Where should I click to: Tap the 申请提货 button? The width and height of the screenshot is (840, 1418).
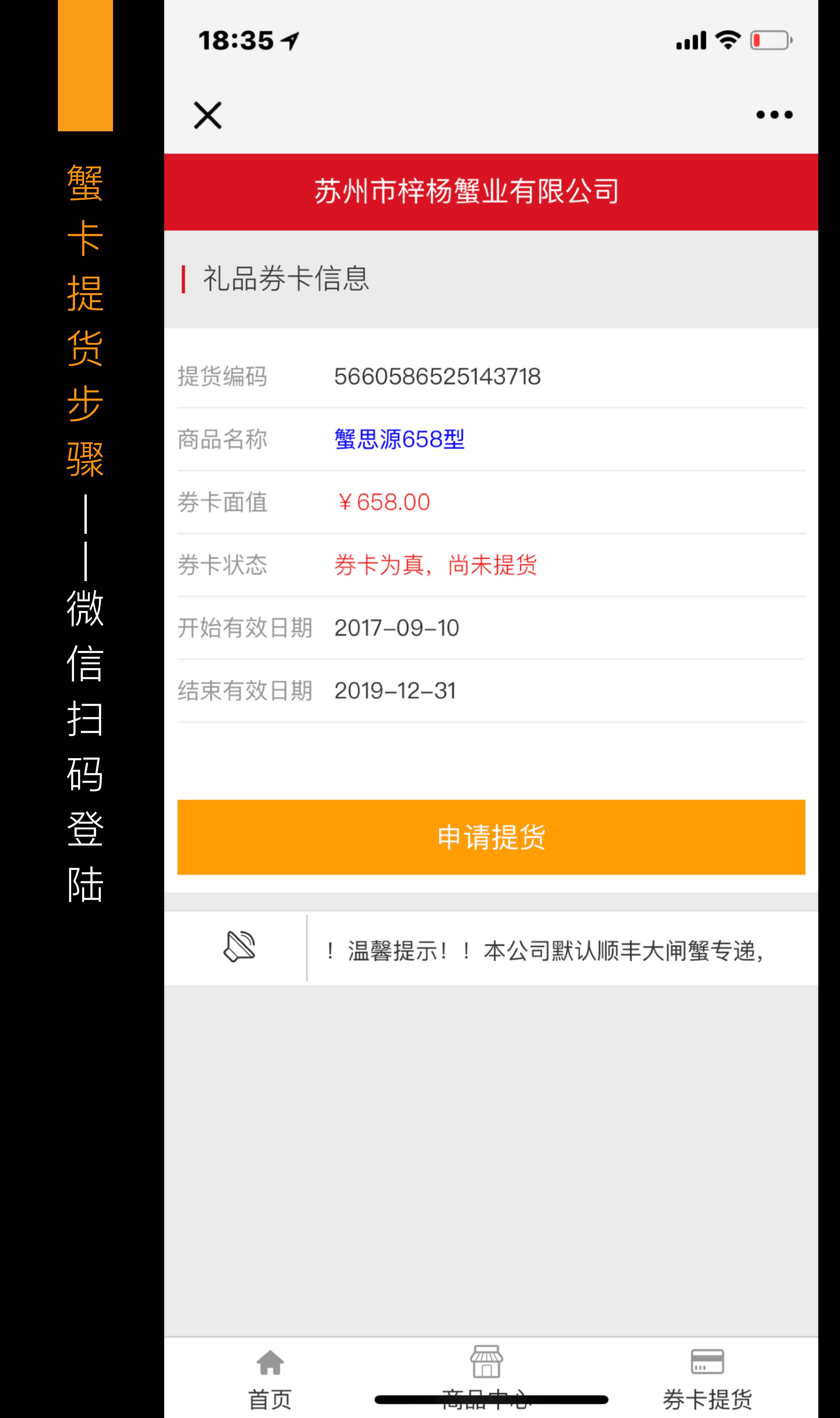[x=491, y=836]
